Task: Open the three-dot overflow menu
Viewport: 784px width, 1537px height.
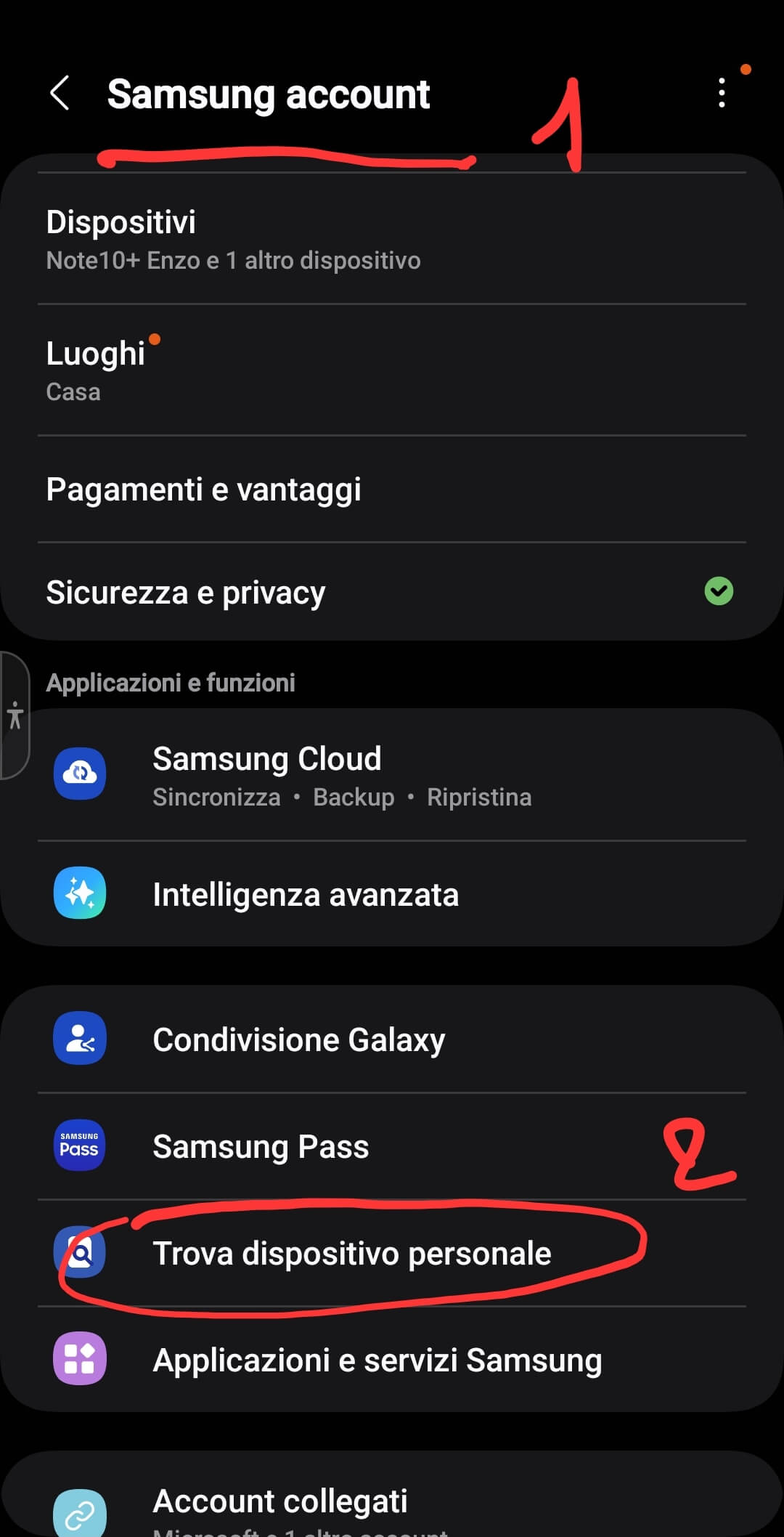Action: 721,94
